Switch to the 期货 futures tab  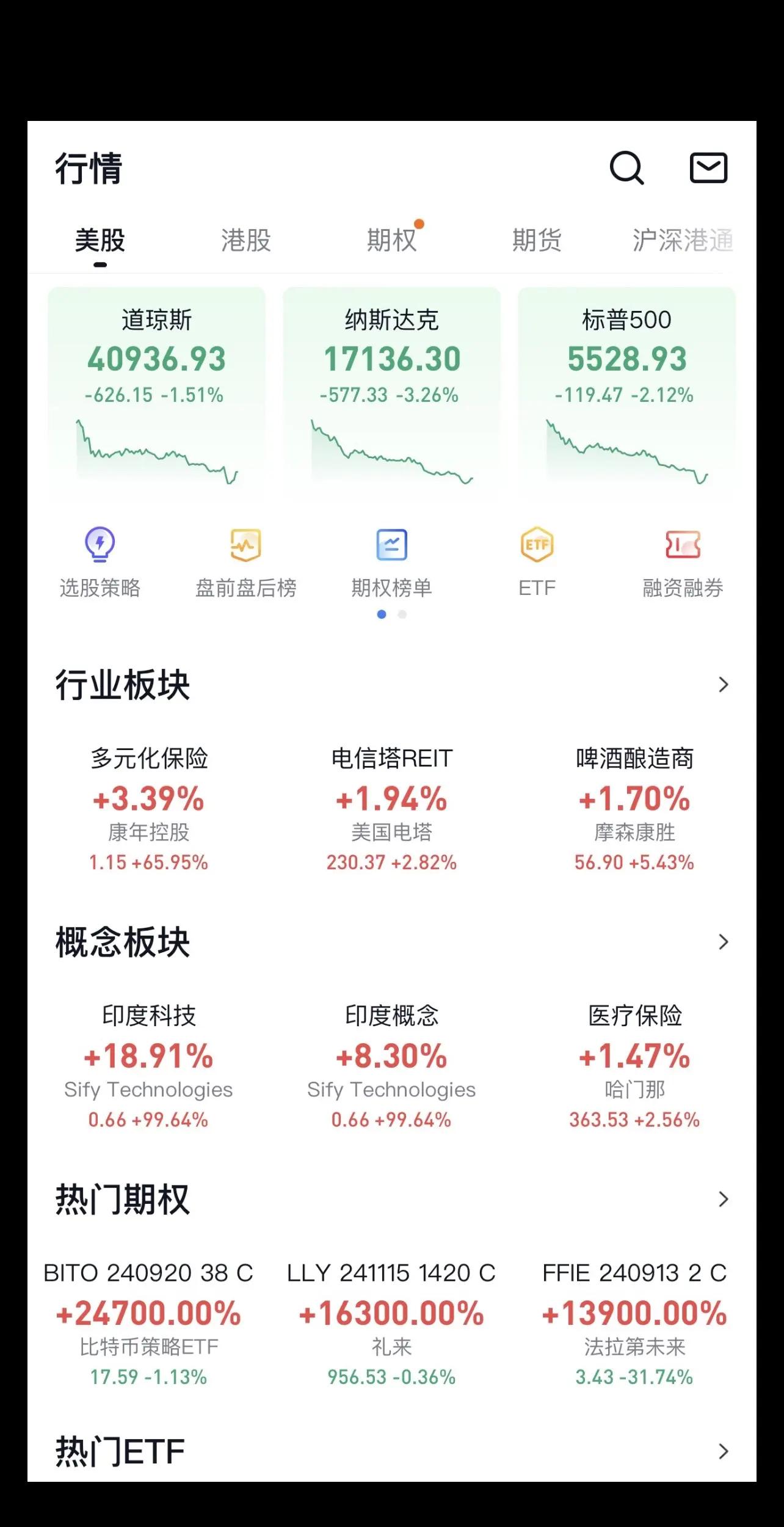pyautogui.click(x=537, y=240)
